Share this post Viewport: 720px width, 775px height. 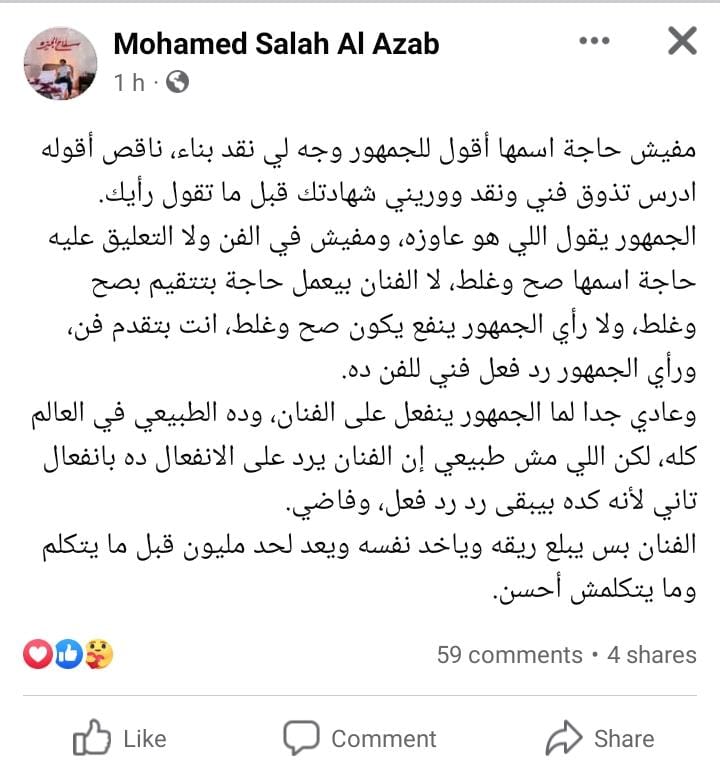click(600, 739)
